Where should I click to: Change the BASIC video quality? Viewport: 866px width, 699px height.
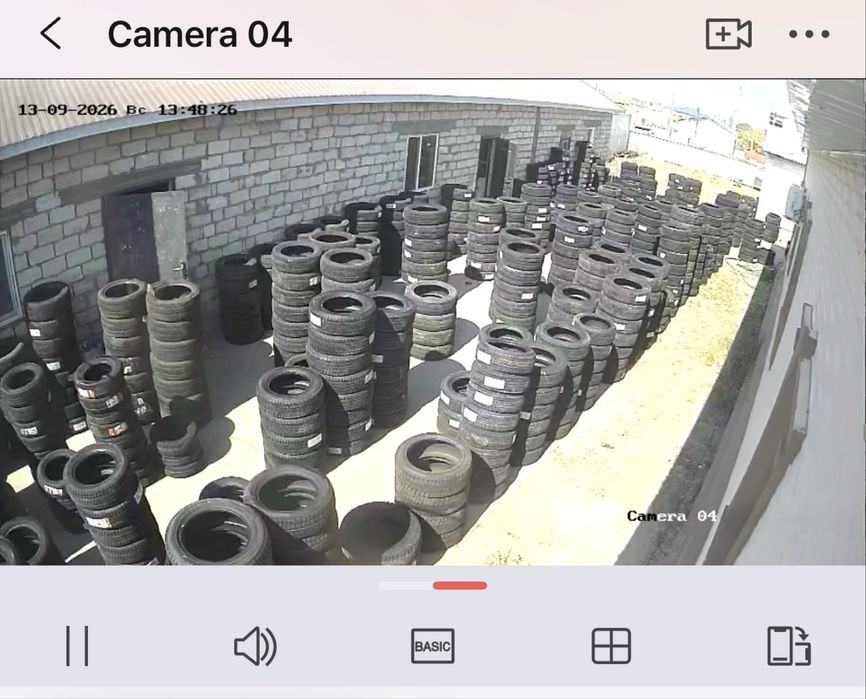(x=432, y=646)
